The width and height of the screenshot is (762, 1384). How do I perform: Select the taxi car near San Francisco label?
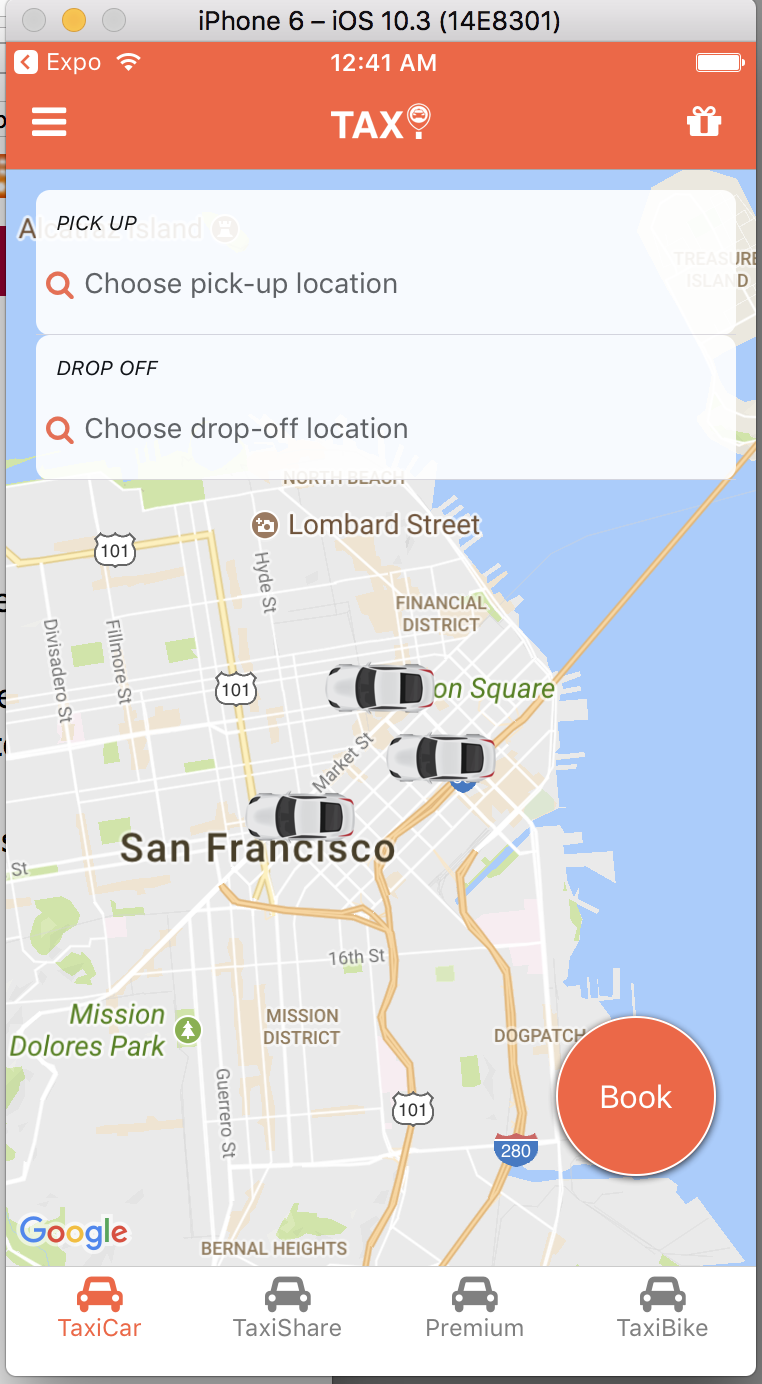[x=300, y=816]
